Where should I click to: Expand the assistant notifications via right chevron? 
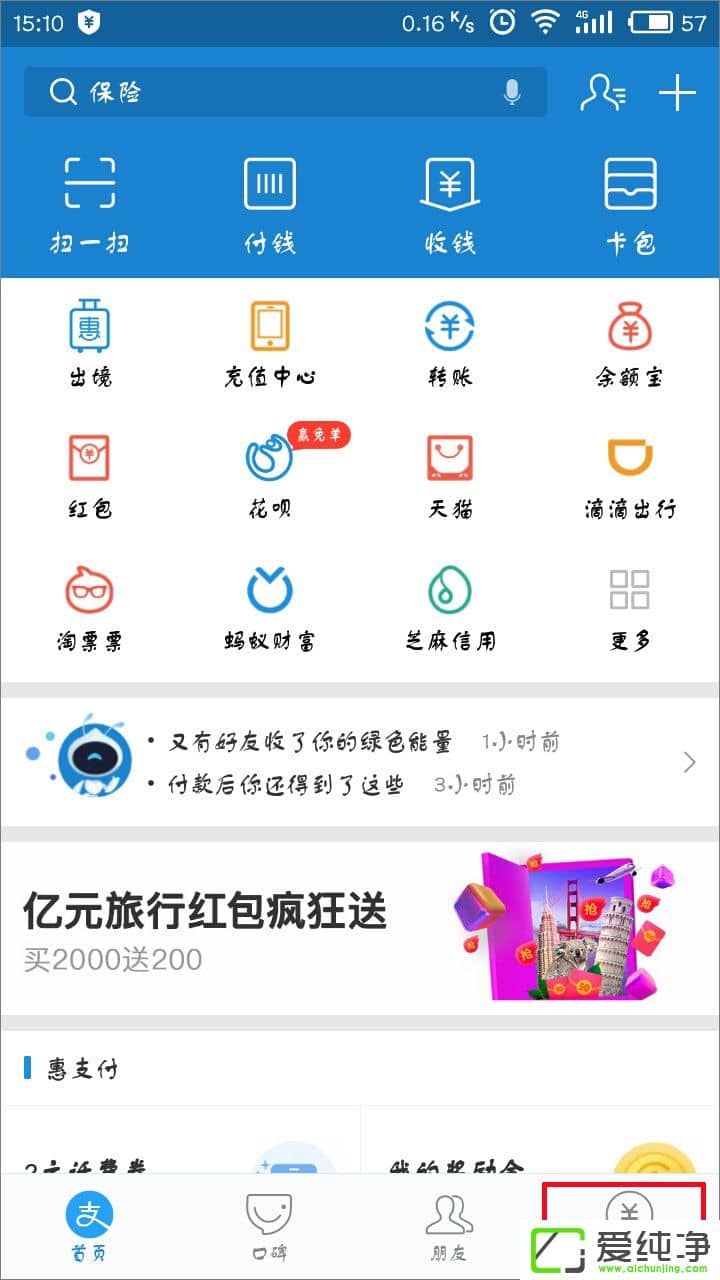tap(688, 762)
